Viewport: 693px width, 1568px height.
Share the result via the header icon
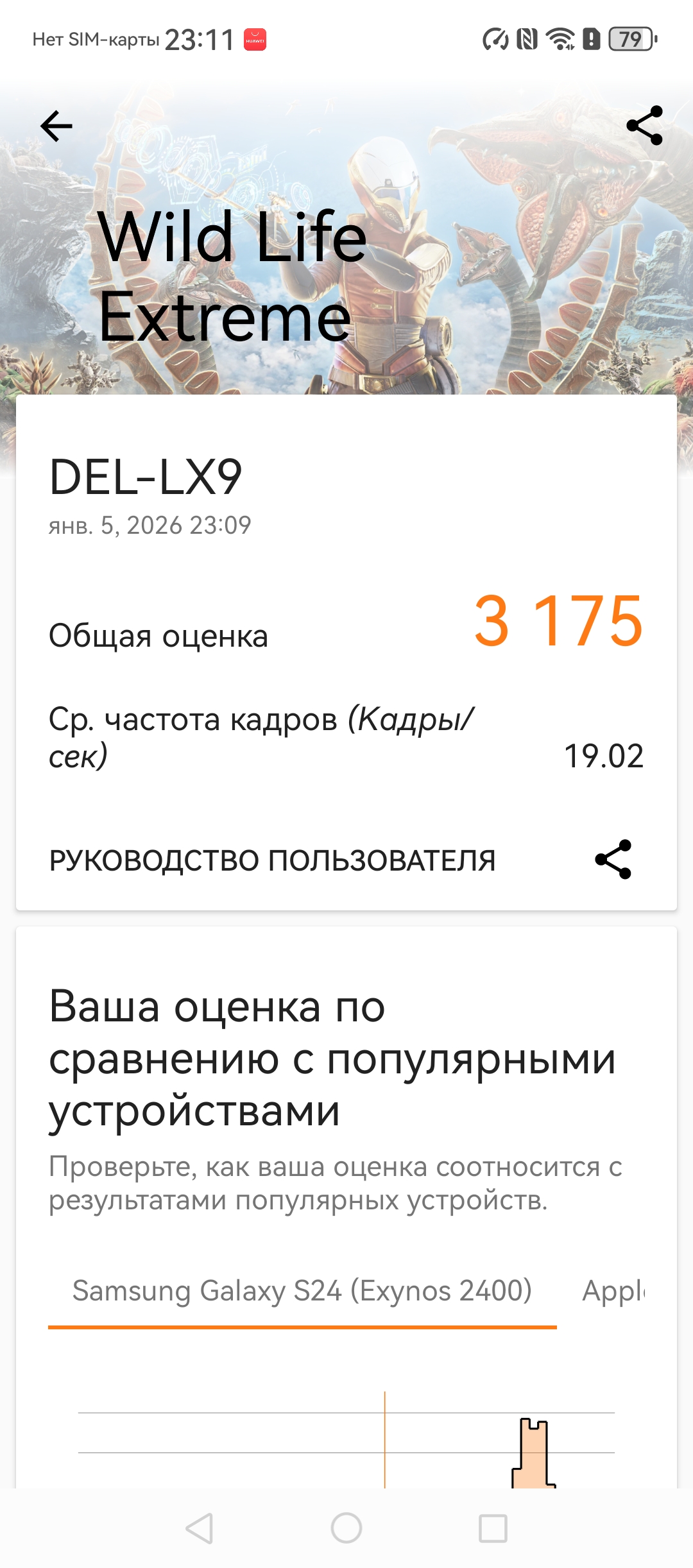point(644,126)
